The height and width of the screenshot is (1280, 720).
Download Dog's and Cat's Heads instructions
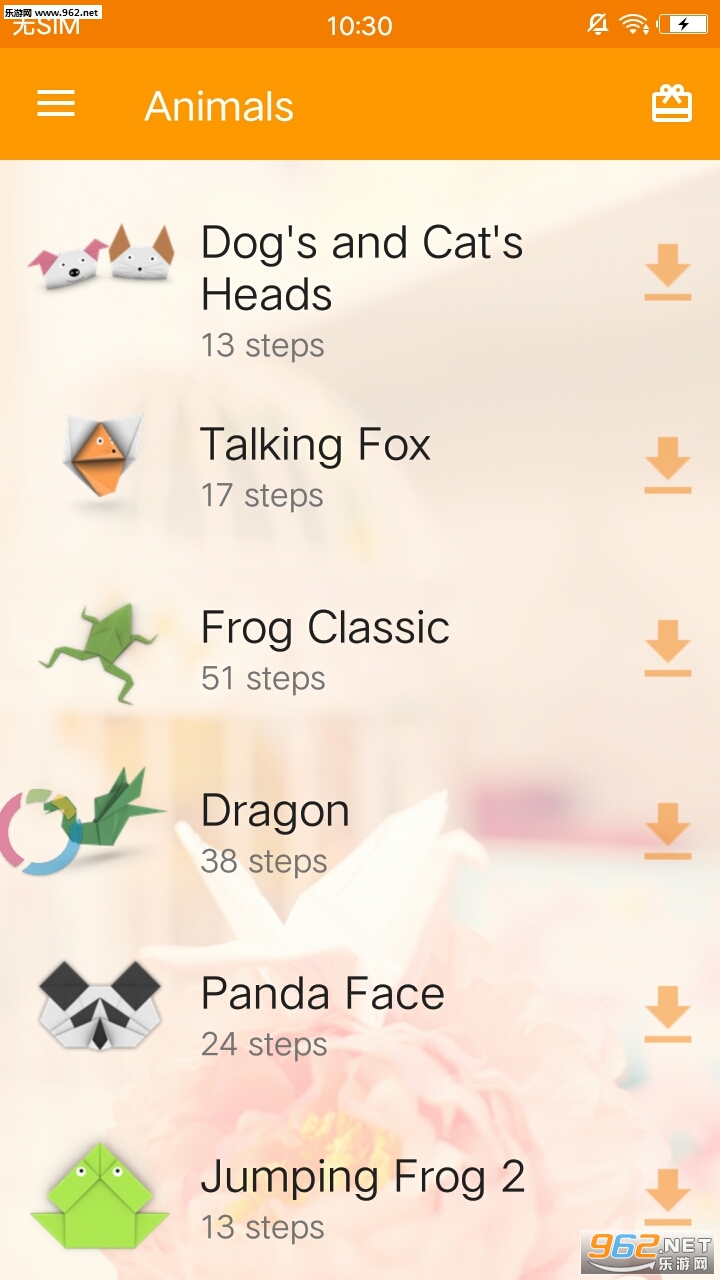[667, 272]
